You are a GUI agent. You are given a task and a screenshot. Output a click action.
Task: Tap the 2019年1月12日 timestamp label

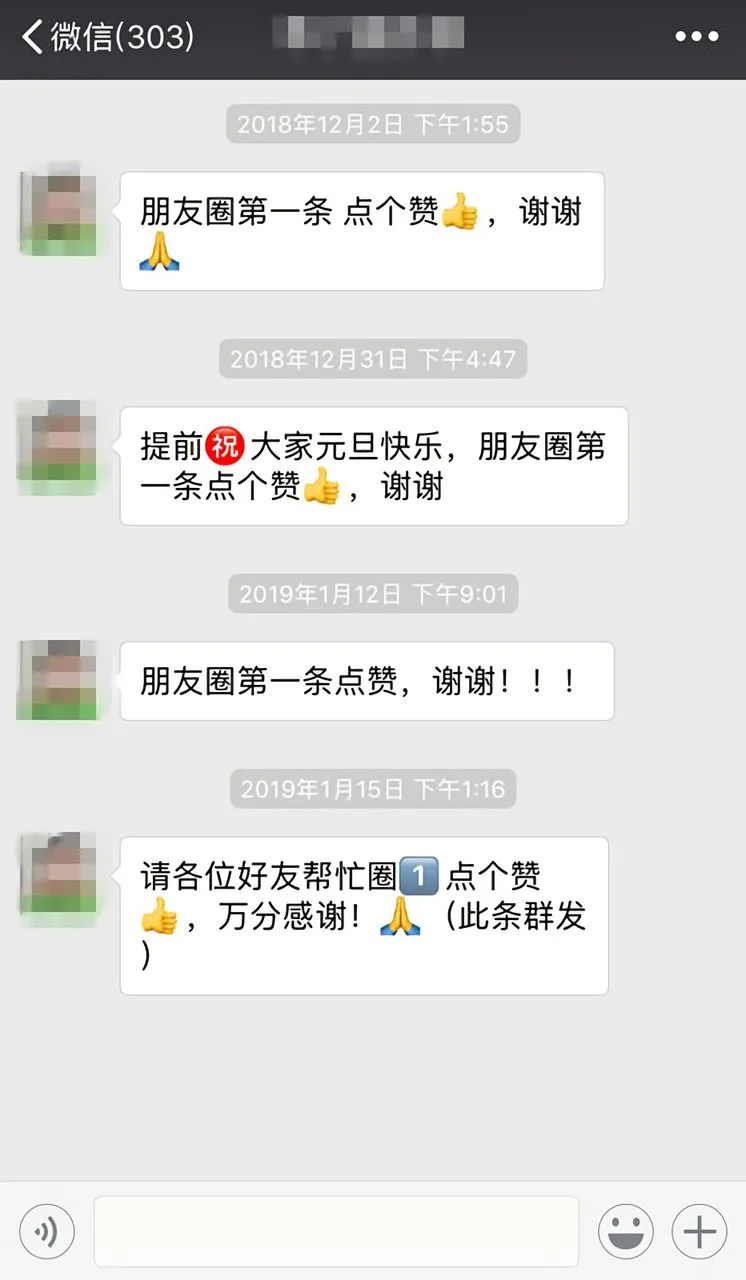pyautogui.click(x=372, y=593)
